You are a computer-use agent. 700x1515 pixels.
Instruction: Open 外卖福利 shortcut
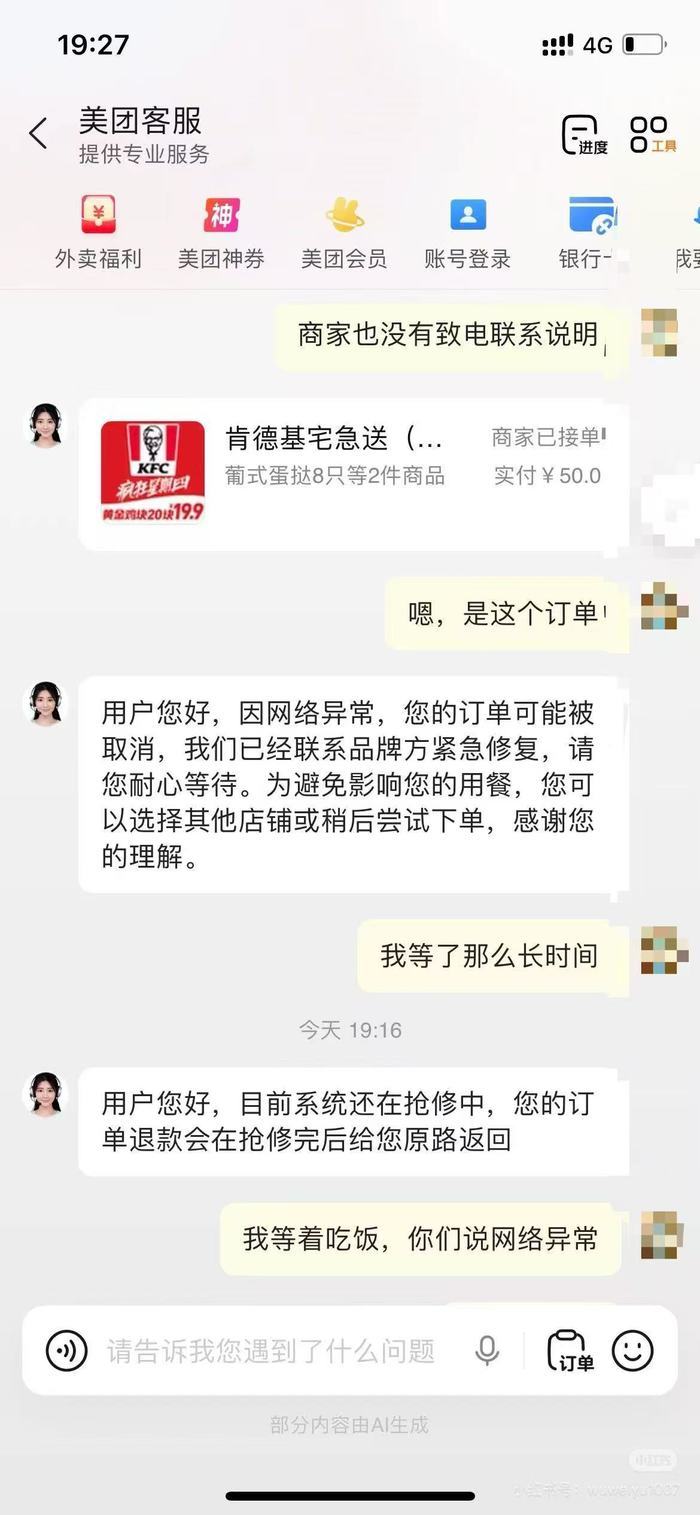98,232
